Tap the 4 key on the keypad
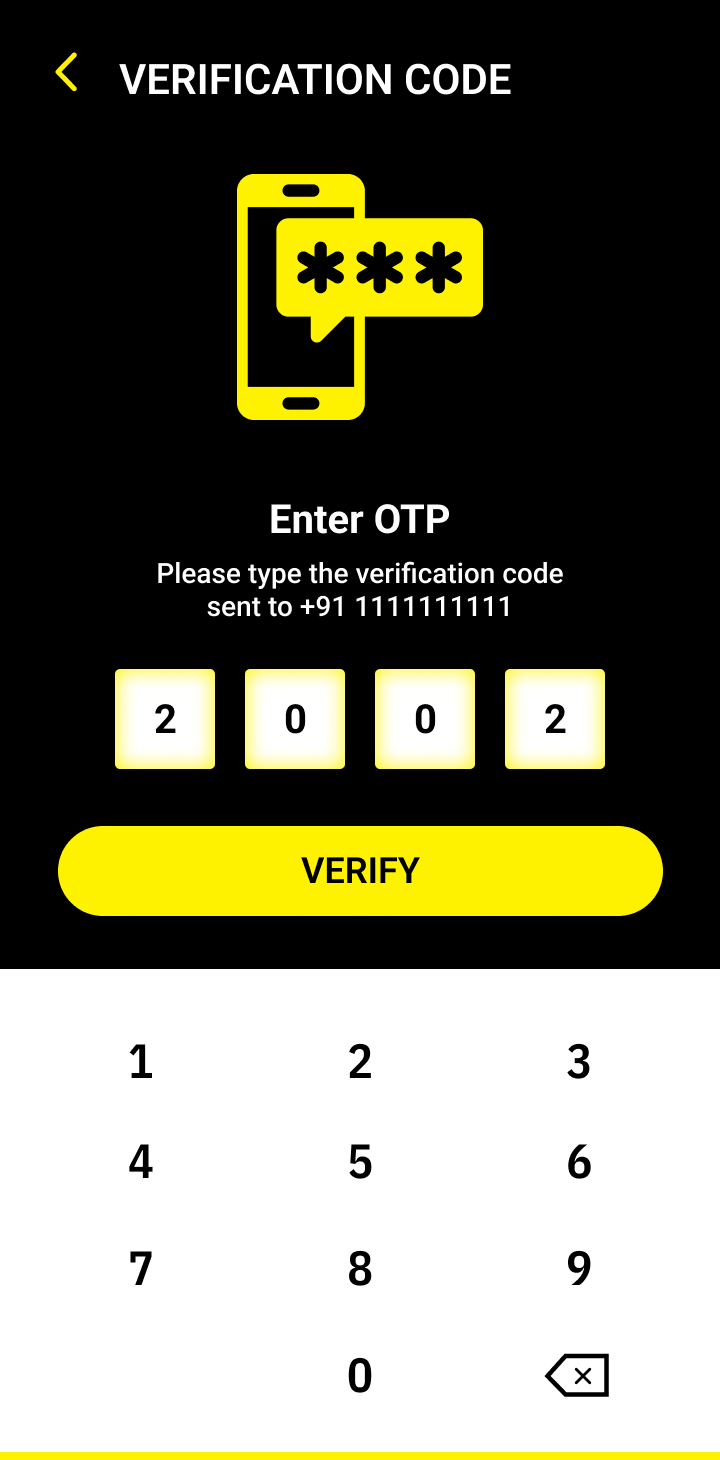 [141, 1162]
